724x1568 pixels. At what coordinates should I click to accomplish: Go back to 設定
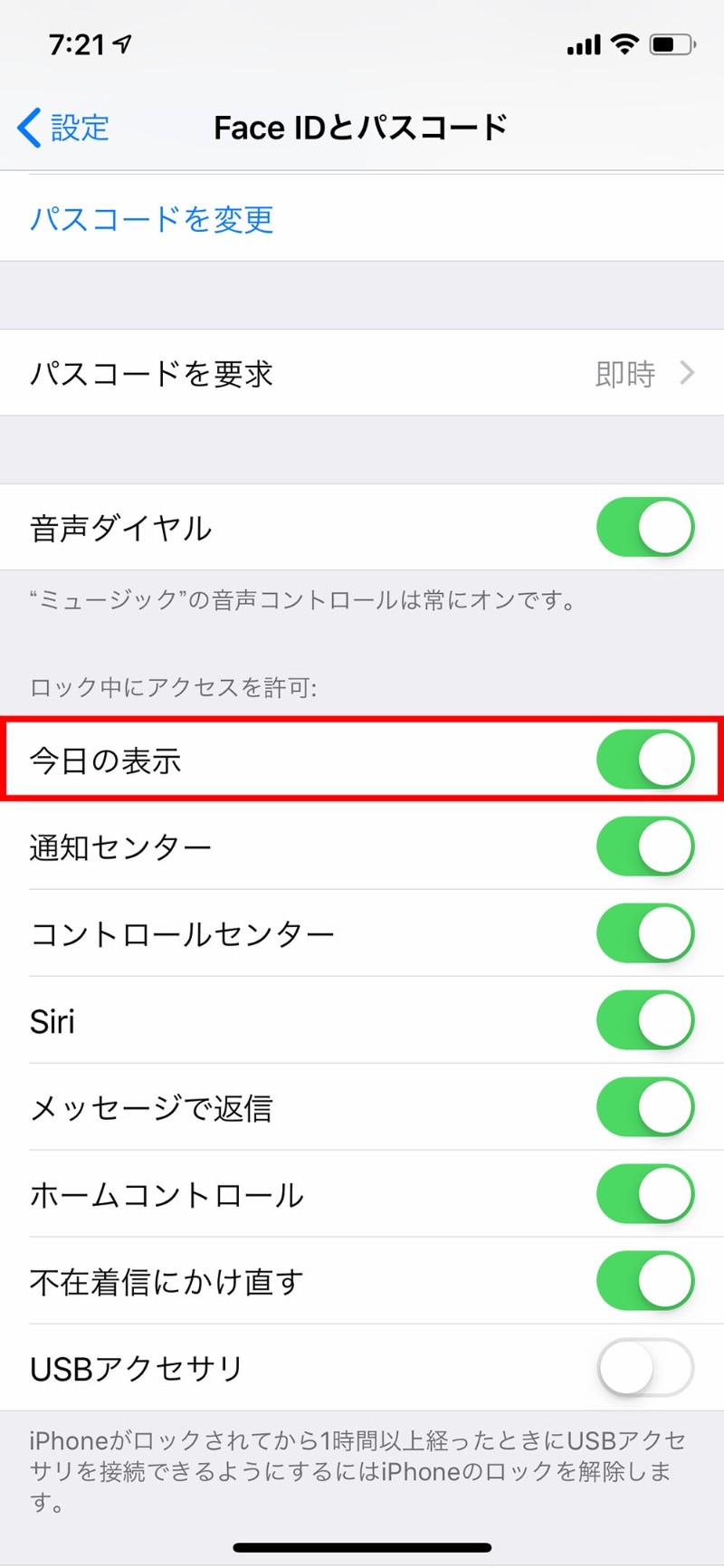63,128
